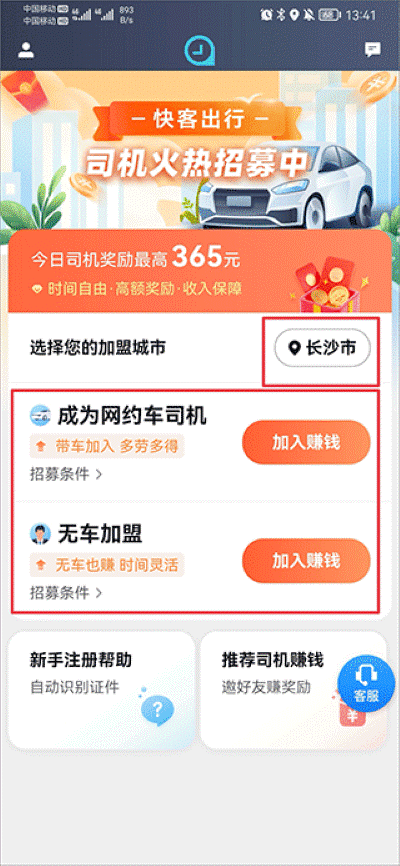
Task: View 招募条件 under 无车加盟
Action: point(66,593)
